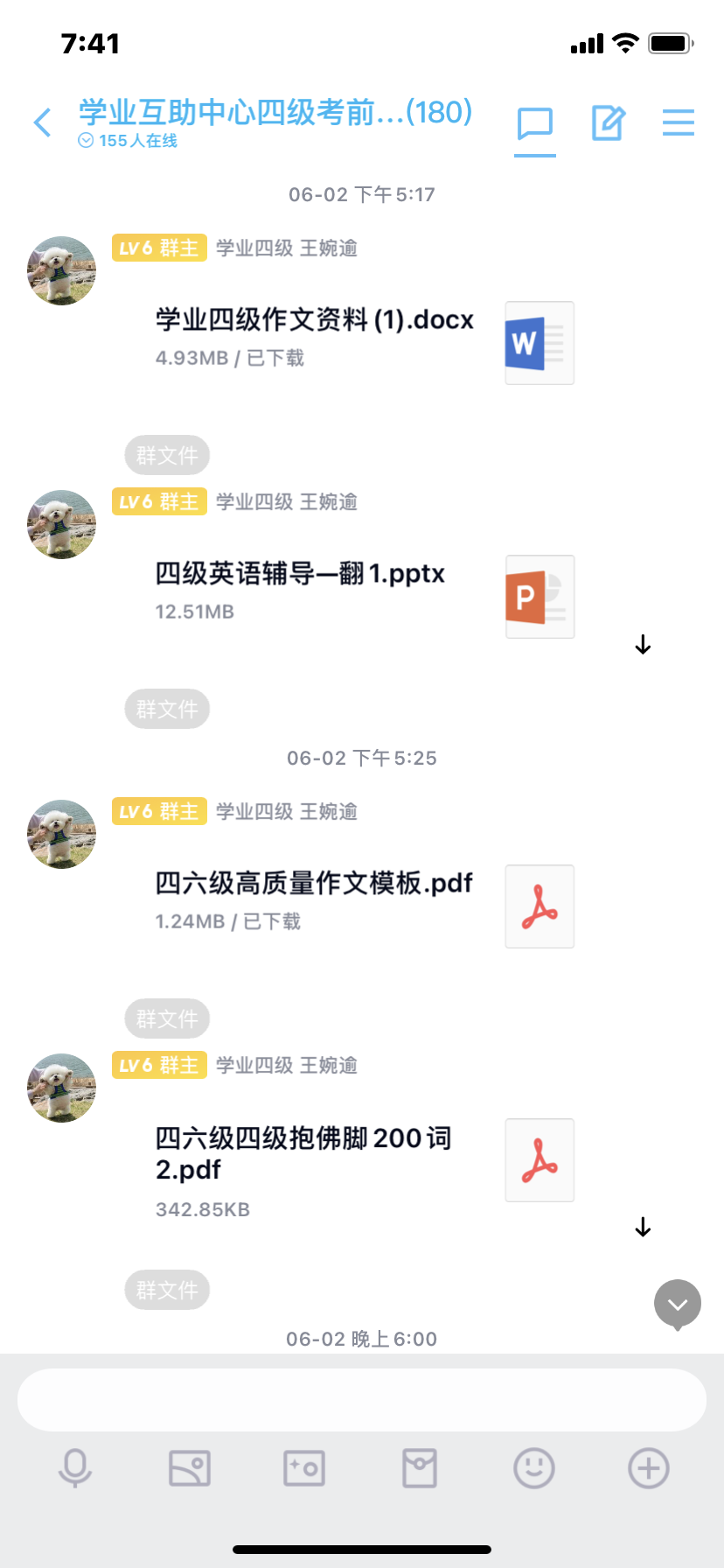Tap 群文件 chip under 作文模板.pdf
The width and height of the screenshot is (724, 1568).
167,1018
